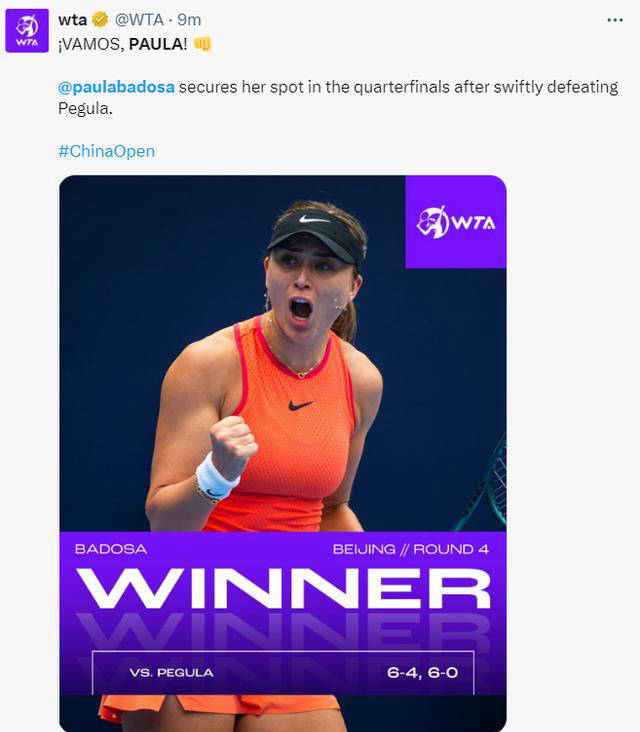Open the @paulabadosa mention link
640x732 pixels.
[116, 87]
